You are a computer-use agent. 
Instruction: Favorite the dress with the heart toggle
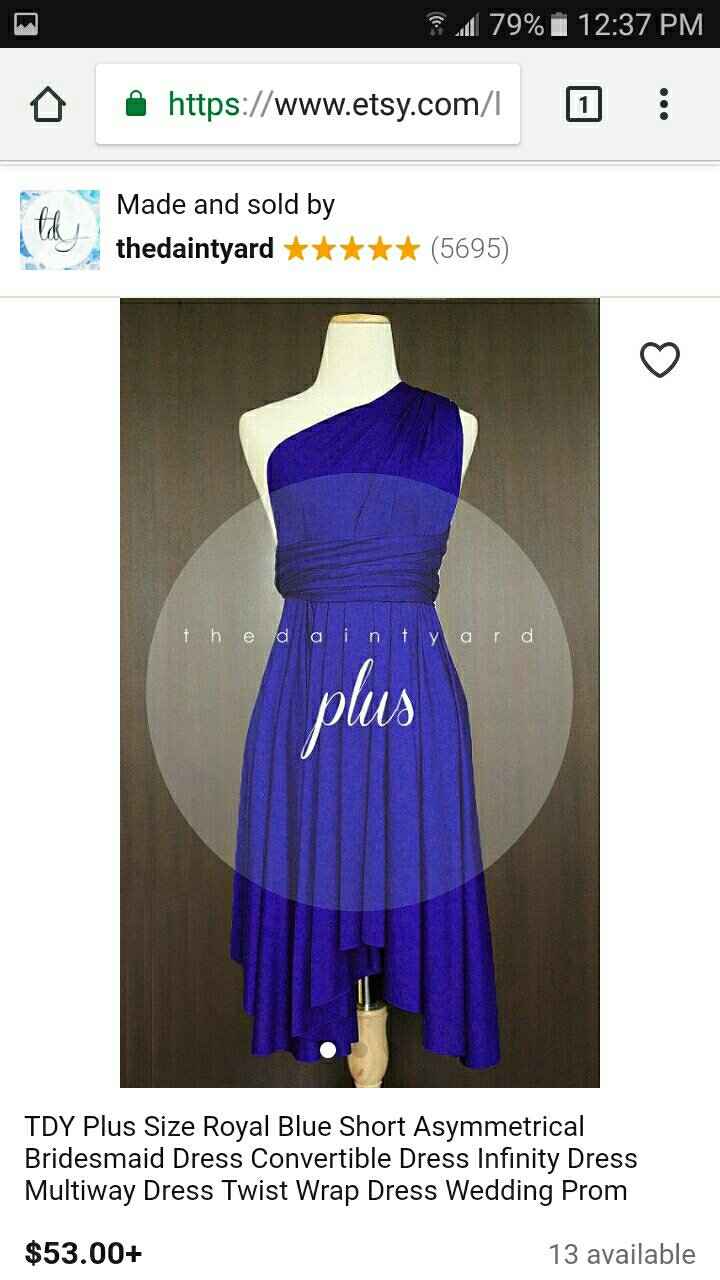(x=659, y=360)
